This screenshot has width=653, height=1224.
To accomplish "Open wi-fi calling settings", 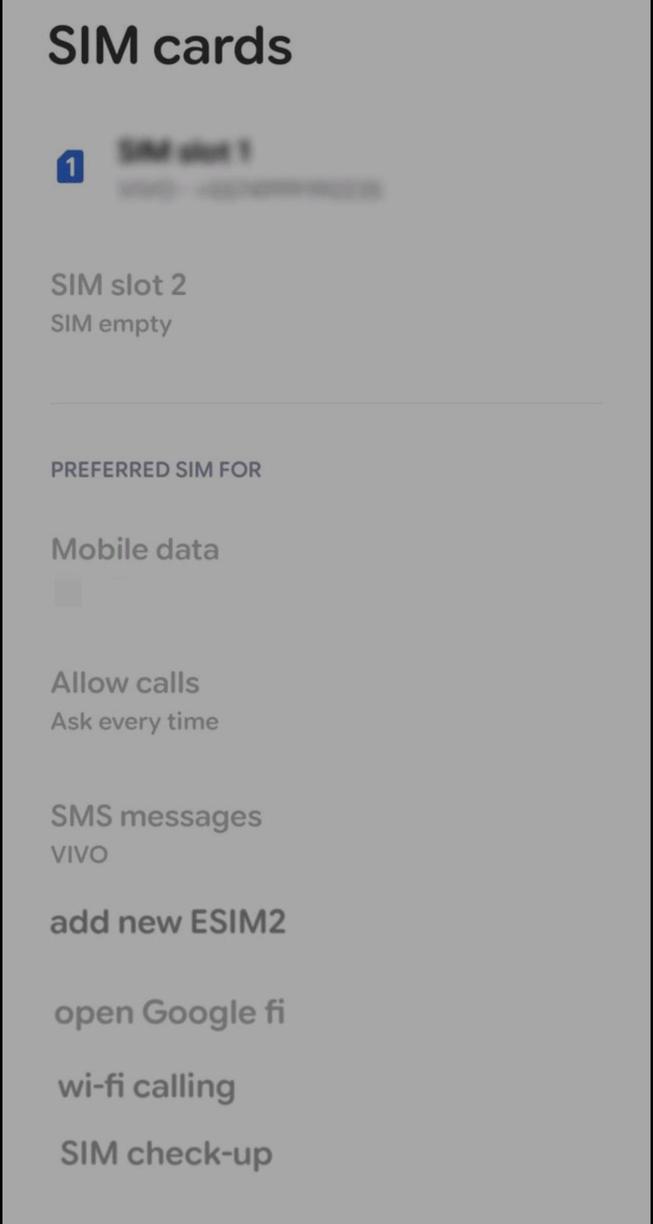I will click(x=146, y=1086).
